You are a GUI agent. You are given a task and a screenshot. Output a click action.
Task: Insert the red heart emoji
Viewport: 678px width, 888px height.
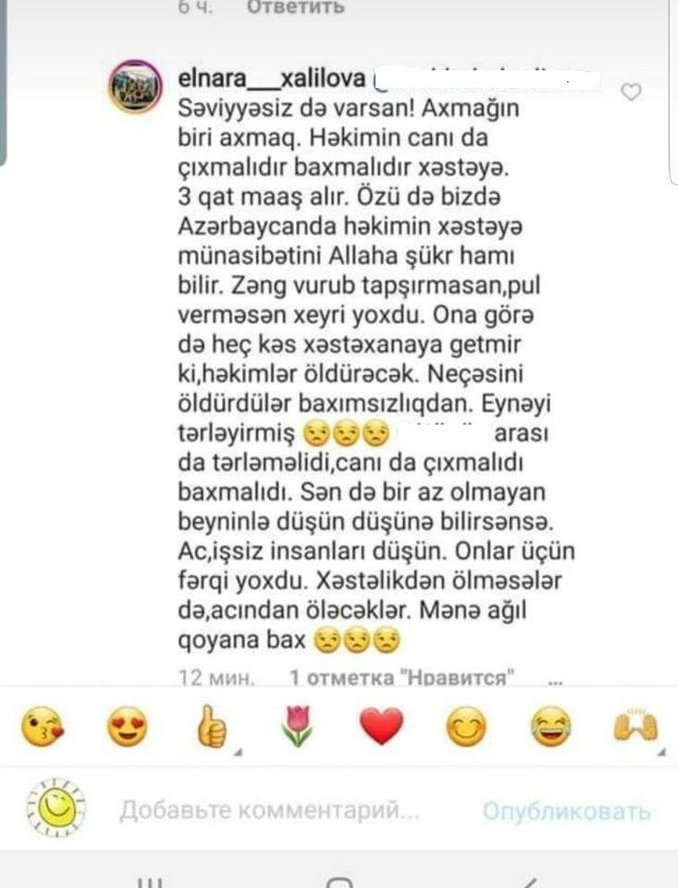tap(381, 728)
